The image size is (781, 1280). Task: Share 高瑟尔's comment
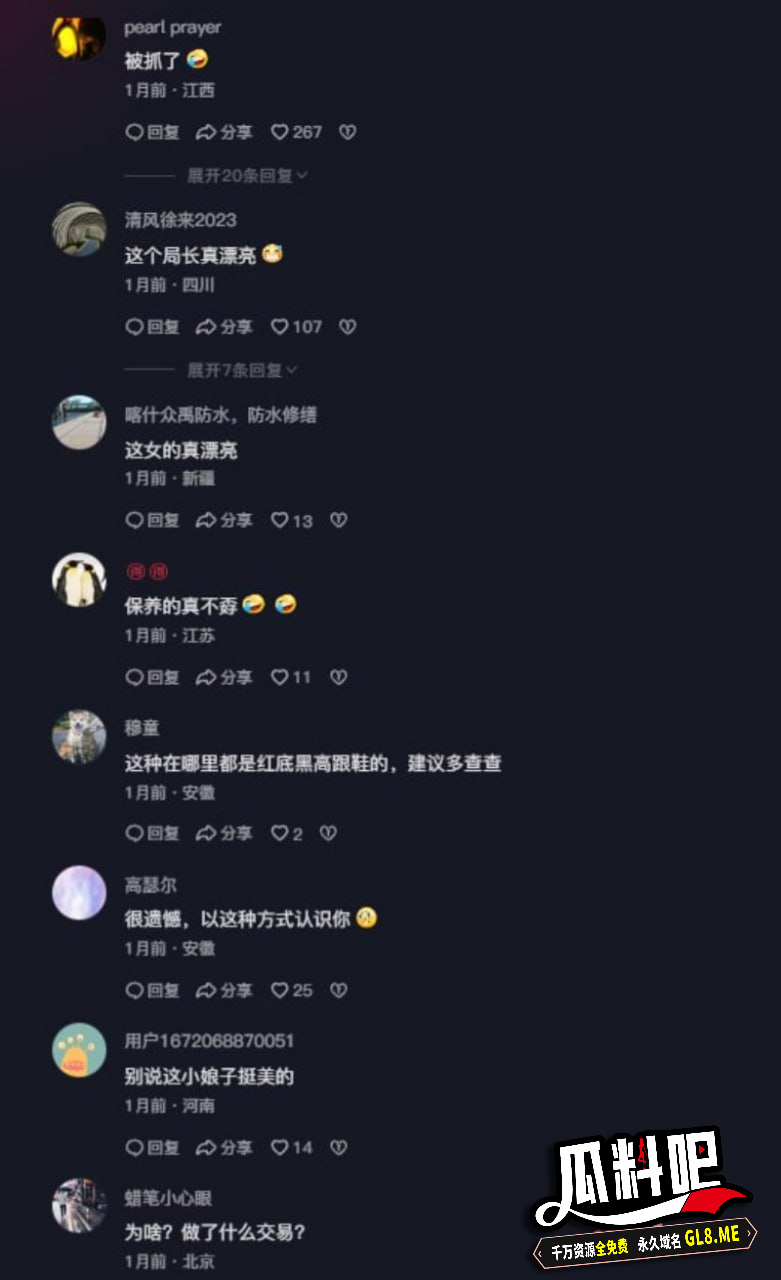224,991
